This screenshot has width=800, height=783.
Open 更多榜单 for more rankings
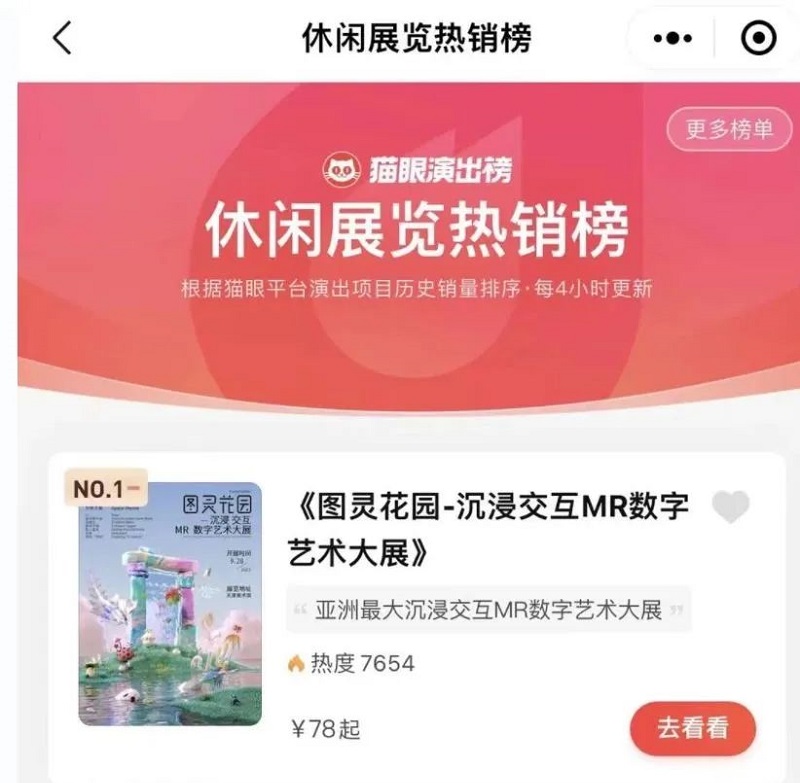point(729,129)
